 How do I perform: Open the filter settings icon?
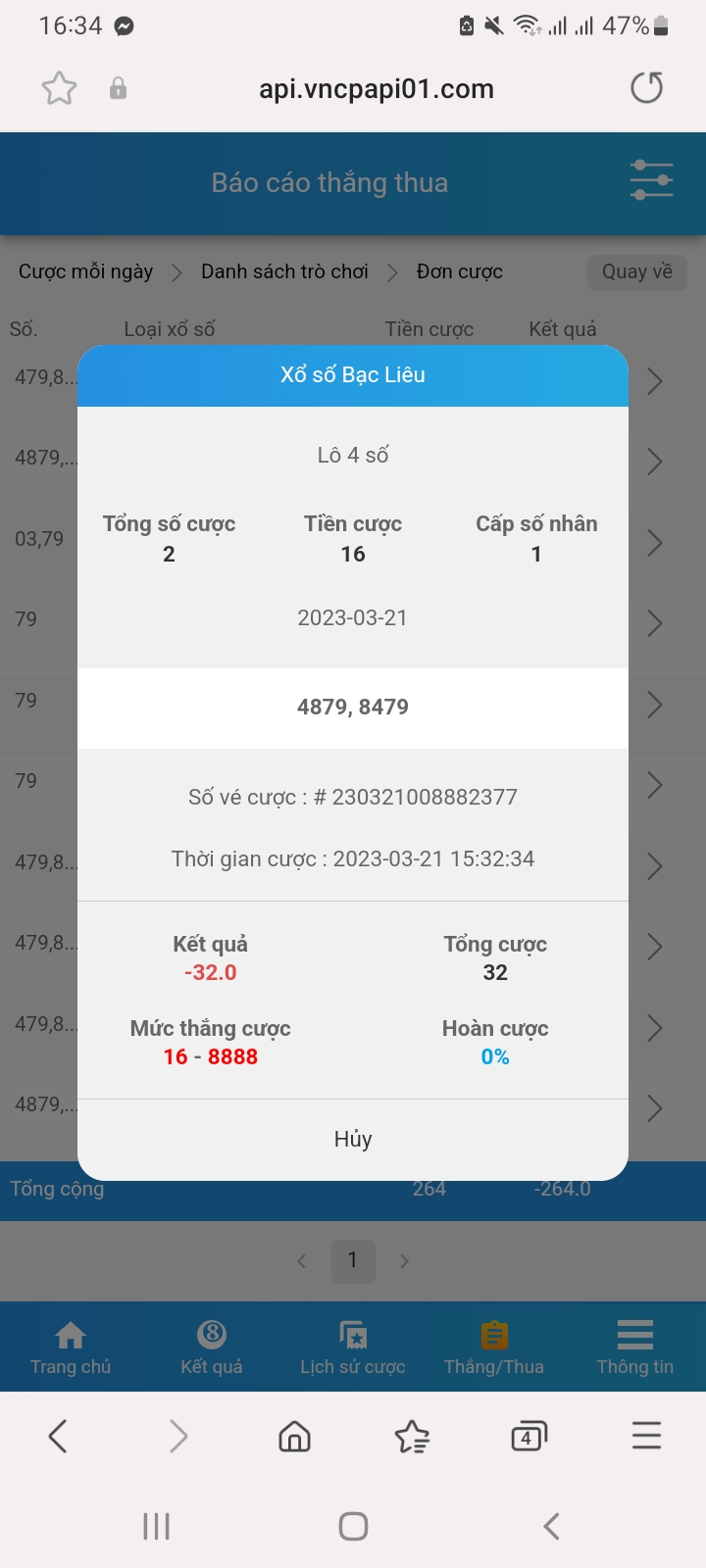(651, 181)
